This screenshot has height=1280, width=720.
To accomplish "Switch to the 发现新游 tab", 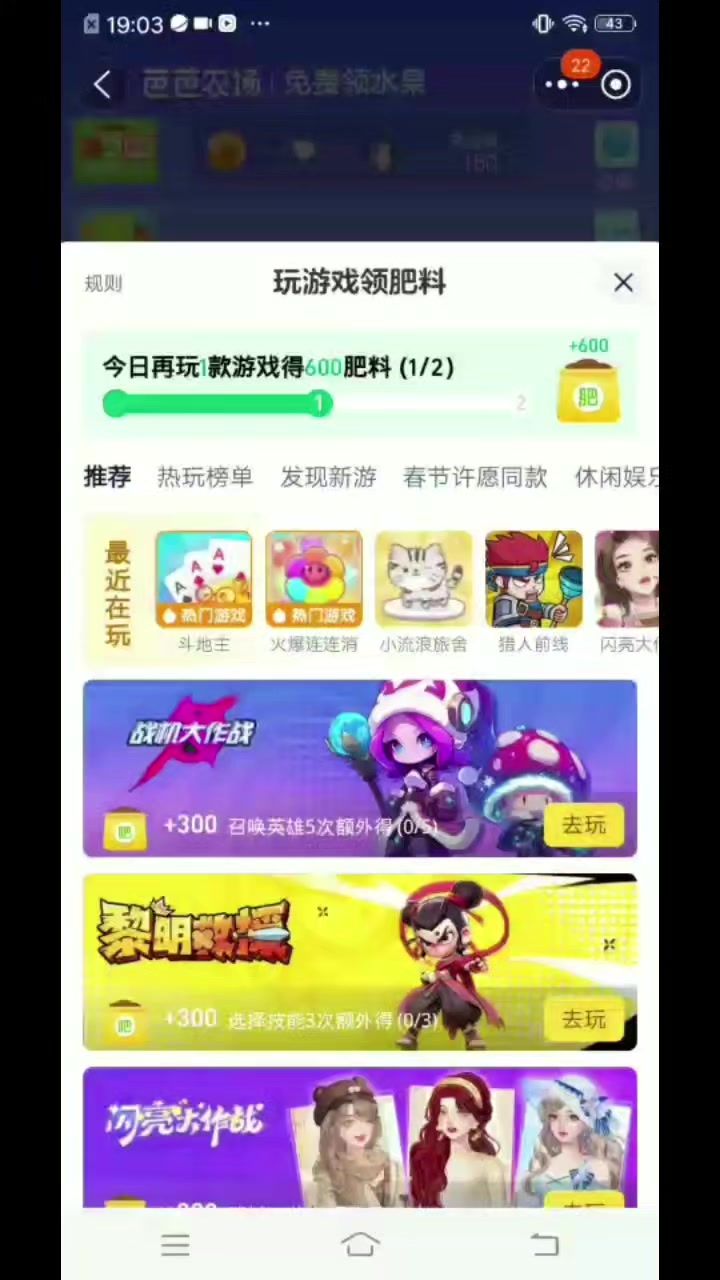I will 328,478.
